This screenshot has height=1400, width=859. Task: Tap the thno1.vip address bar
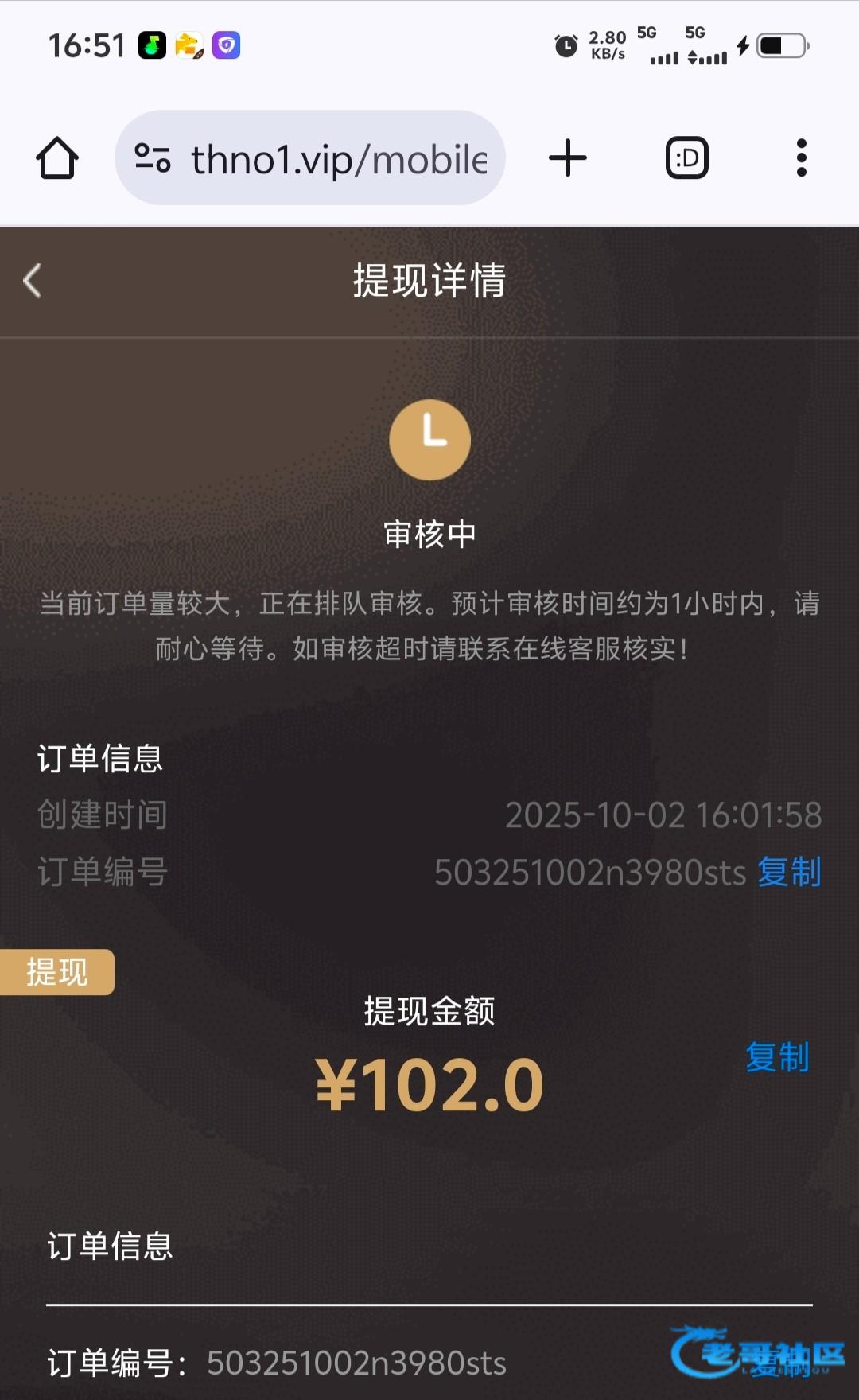pos(310,157)
